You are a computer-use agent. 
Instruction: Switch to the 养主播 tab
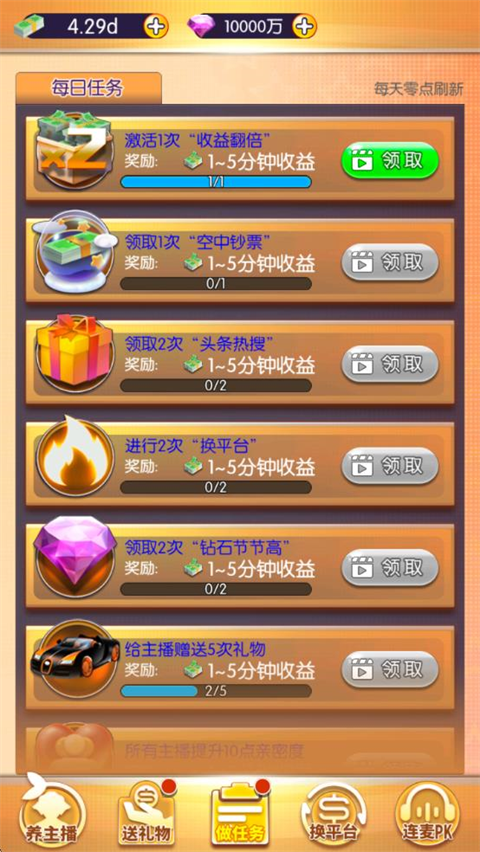(x=52, y=813)
